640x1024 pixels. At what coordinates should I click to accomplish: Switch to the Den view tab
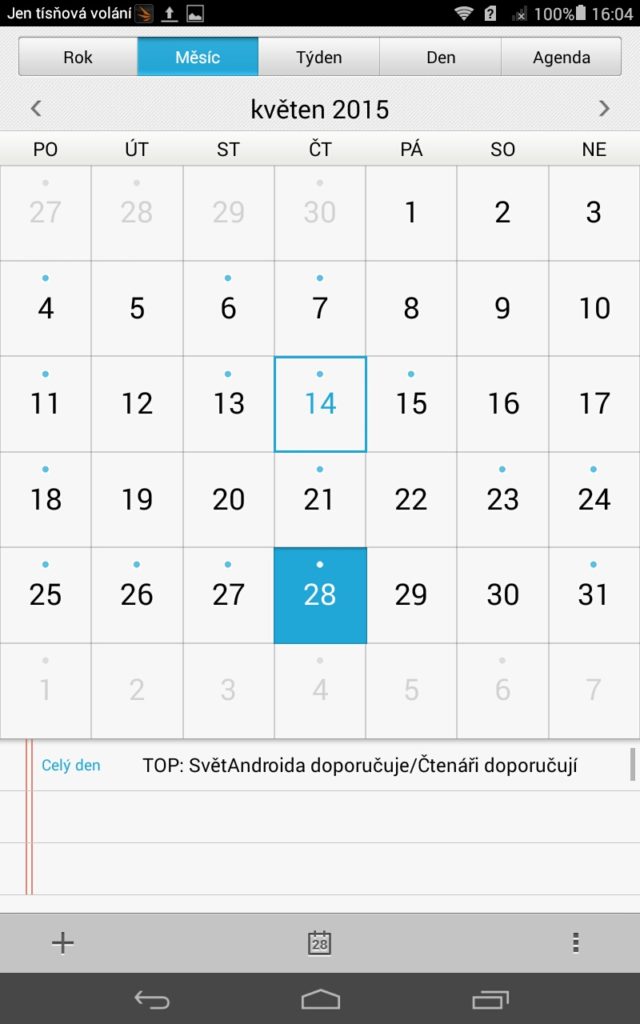440,57
